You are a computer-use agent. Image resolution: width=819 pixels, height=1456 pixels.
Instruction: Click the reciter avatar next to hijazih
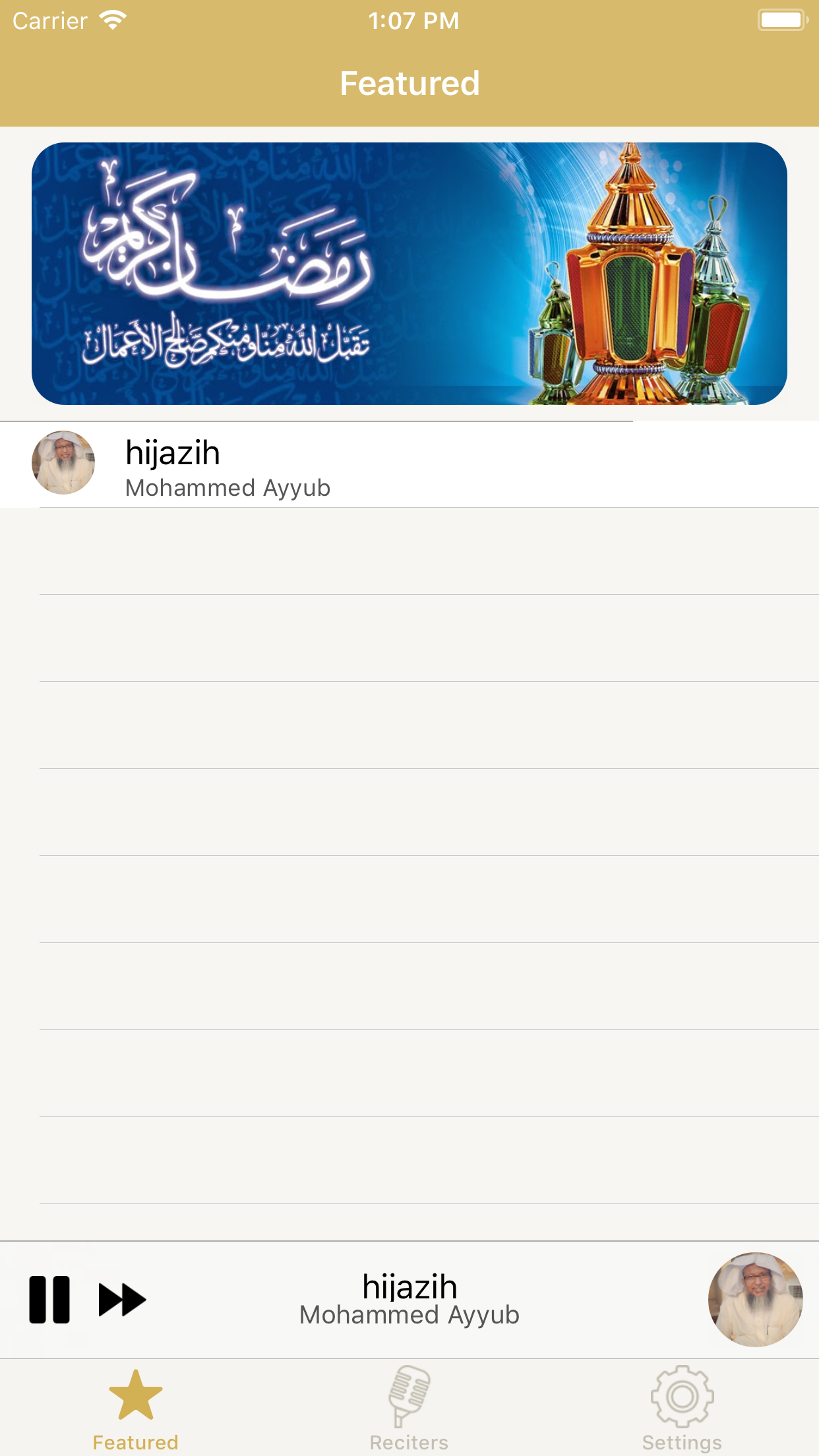63,464
